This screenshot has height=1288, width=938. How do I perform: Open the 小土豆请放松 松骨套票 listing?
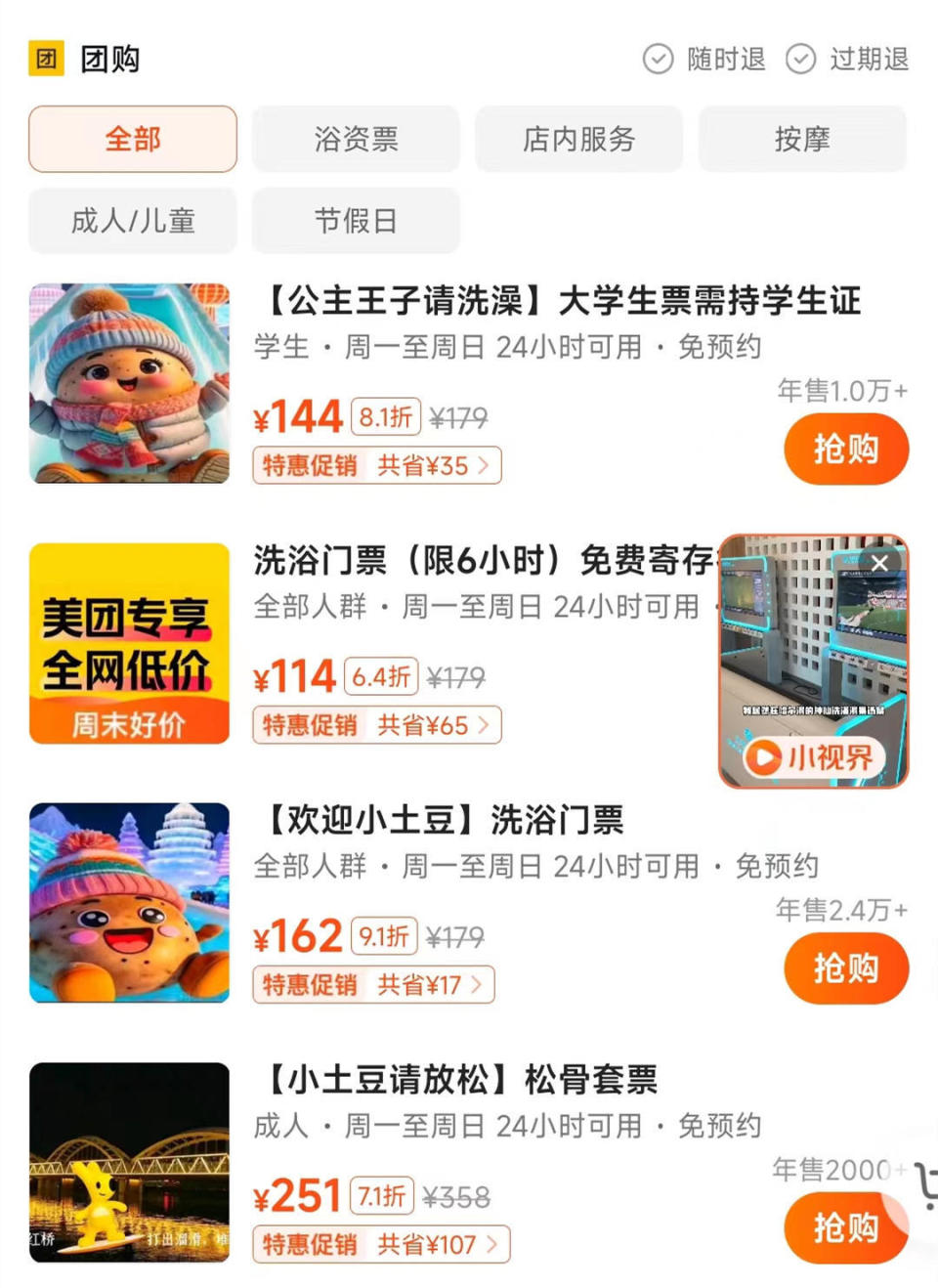click(457, 1081)
